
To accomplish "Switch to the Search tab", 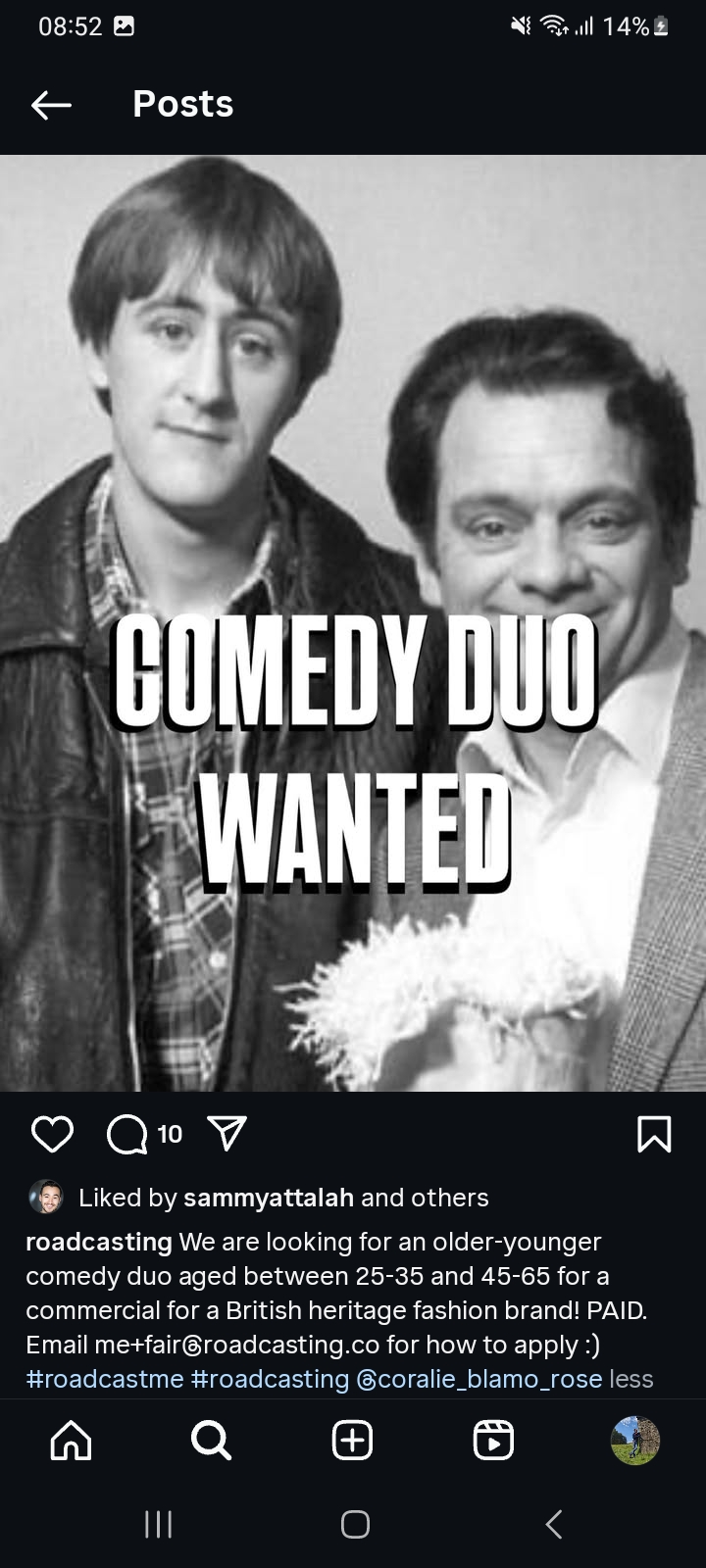I will pos(211,1440).
